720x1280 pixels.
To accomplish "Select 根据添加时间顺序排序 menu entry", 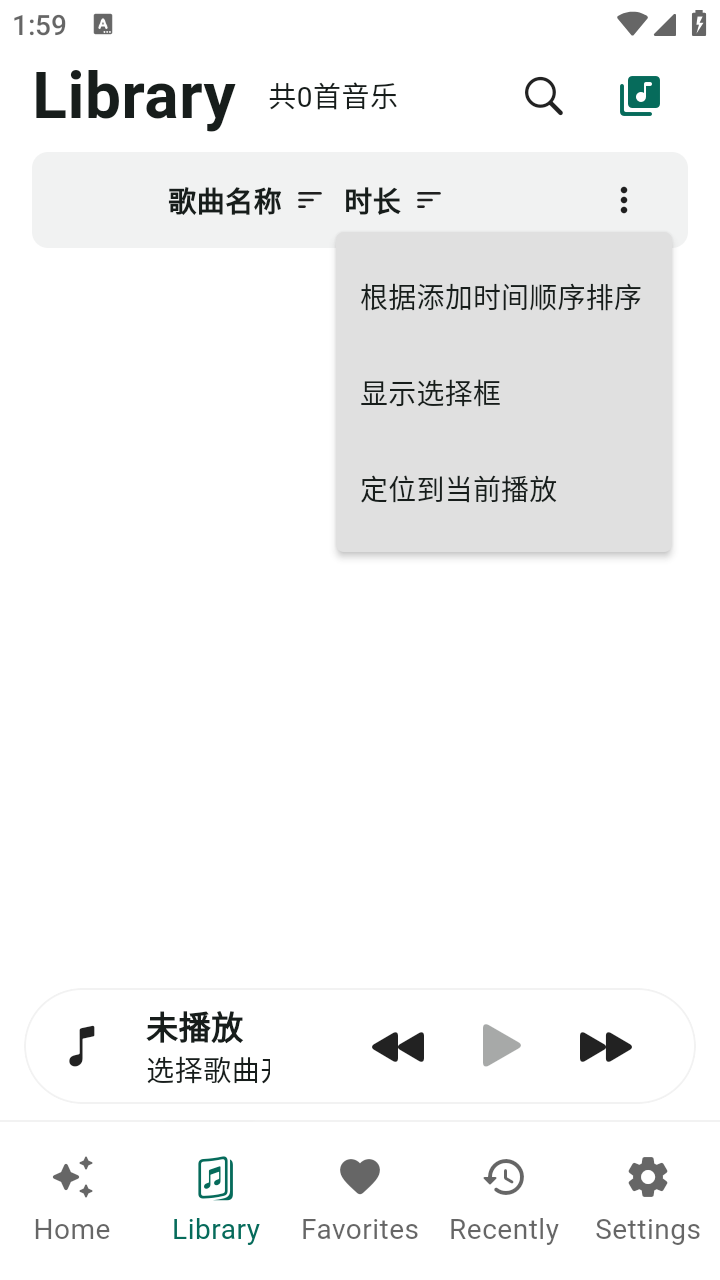I will click(500, 296).
